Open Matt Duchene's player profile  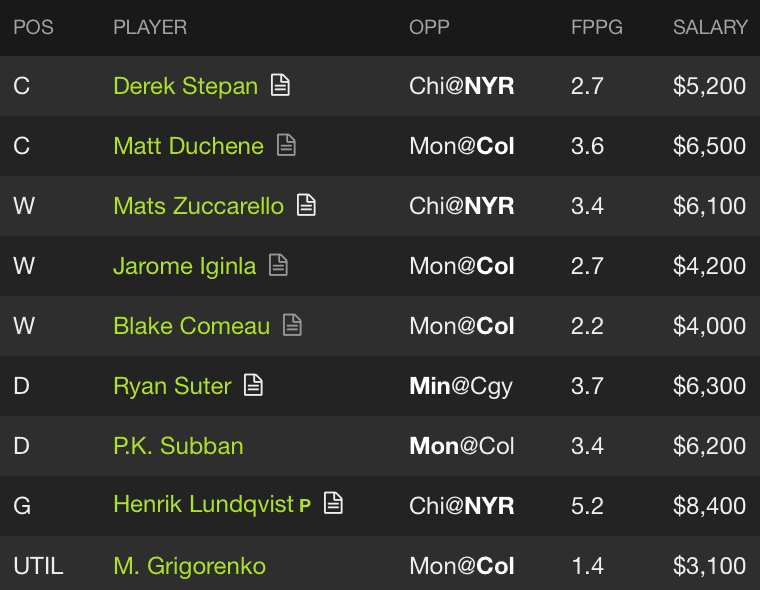coord(188,146)
